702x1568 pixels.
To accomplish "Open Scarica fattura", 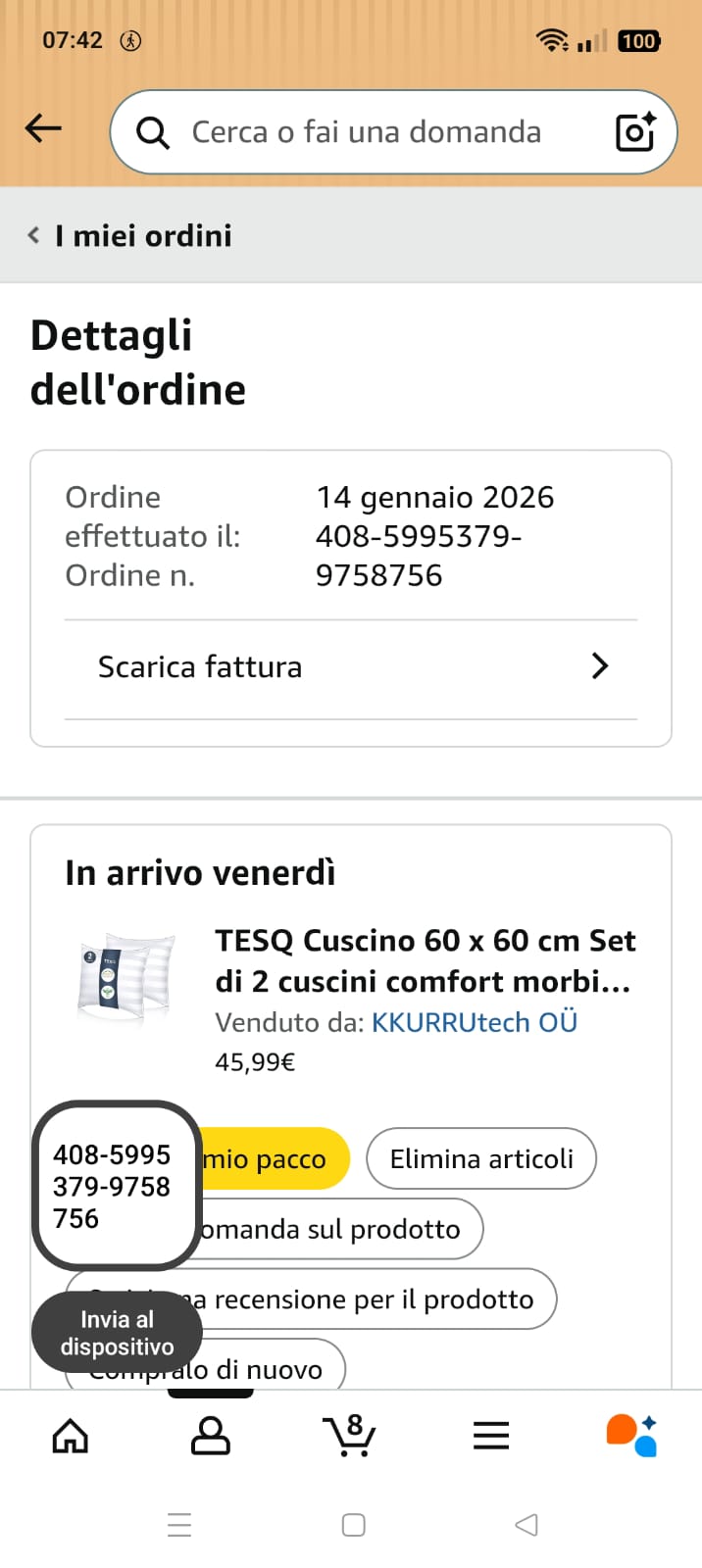I will [x=351, y=667].
